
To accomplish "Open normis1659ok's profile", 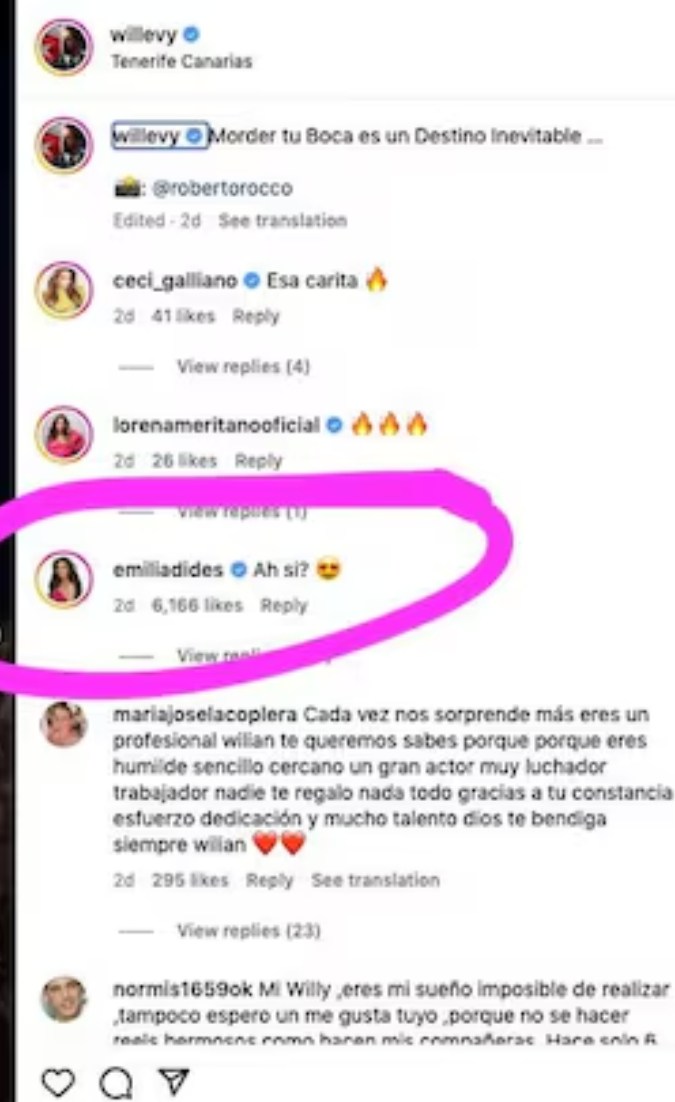I will point(181,988).
